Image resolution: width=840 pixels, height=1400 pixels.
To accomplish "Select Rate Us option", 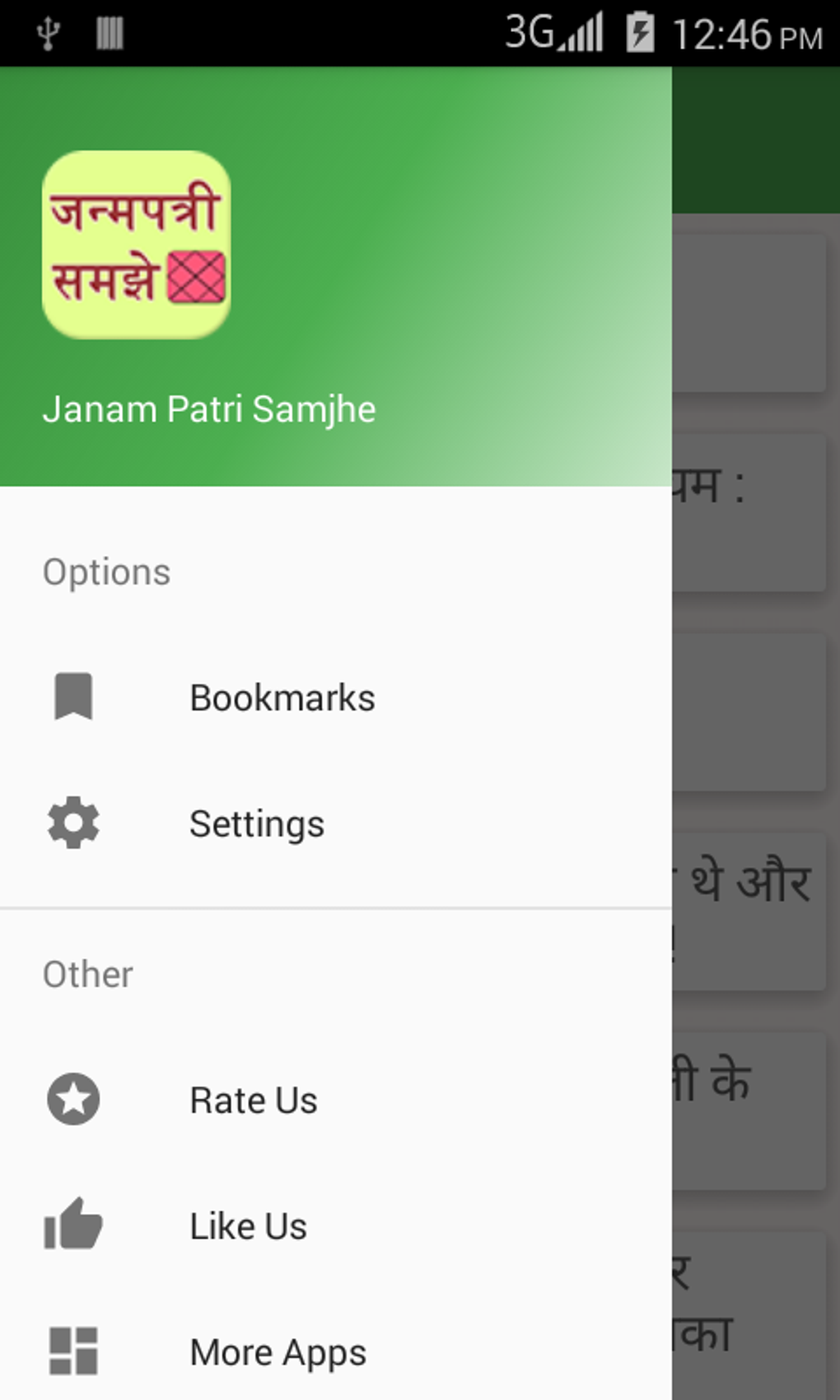I will pos(254,1100).
